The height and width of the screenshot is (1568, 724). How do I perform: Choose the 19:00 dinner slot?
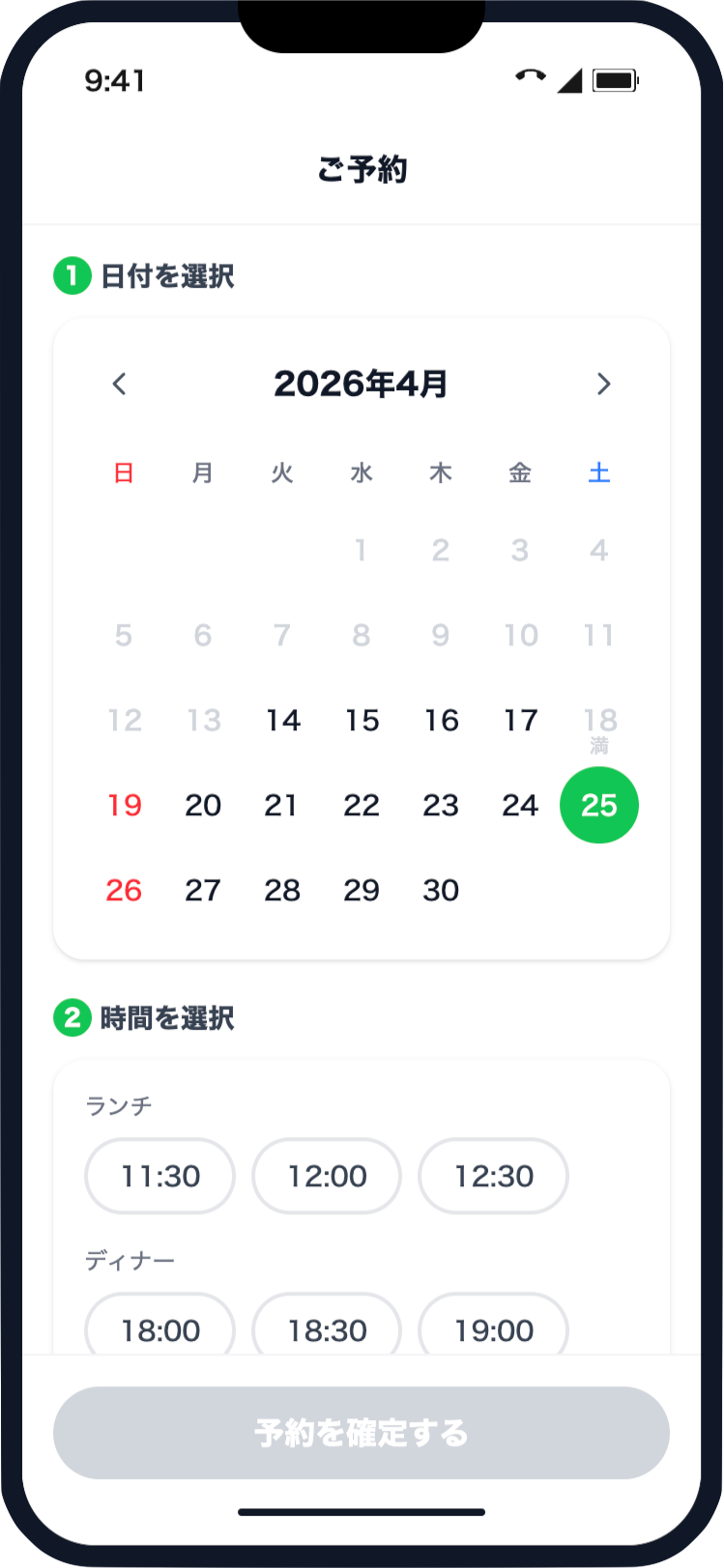tap(493, 1330)
